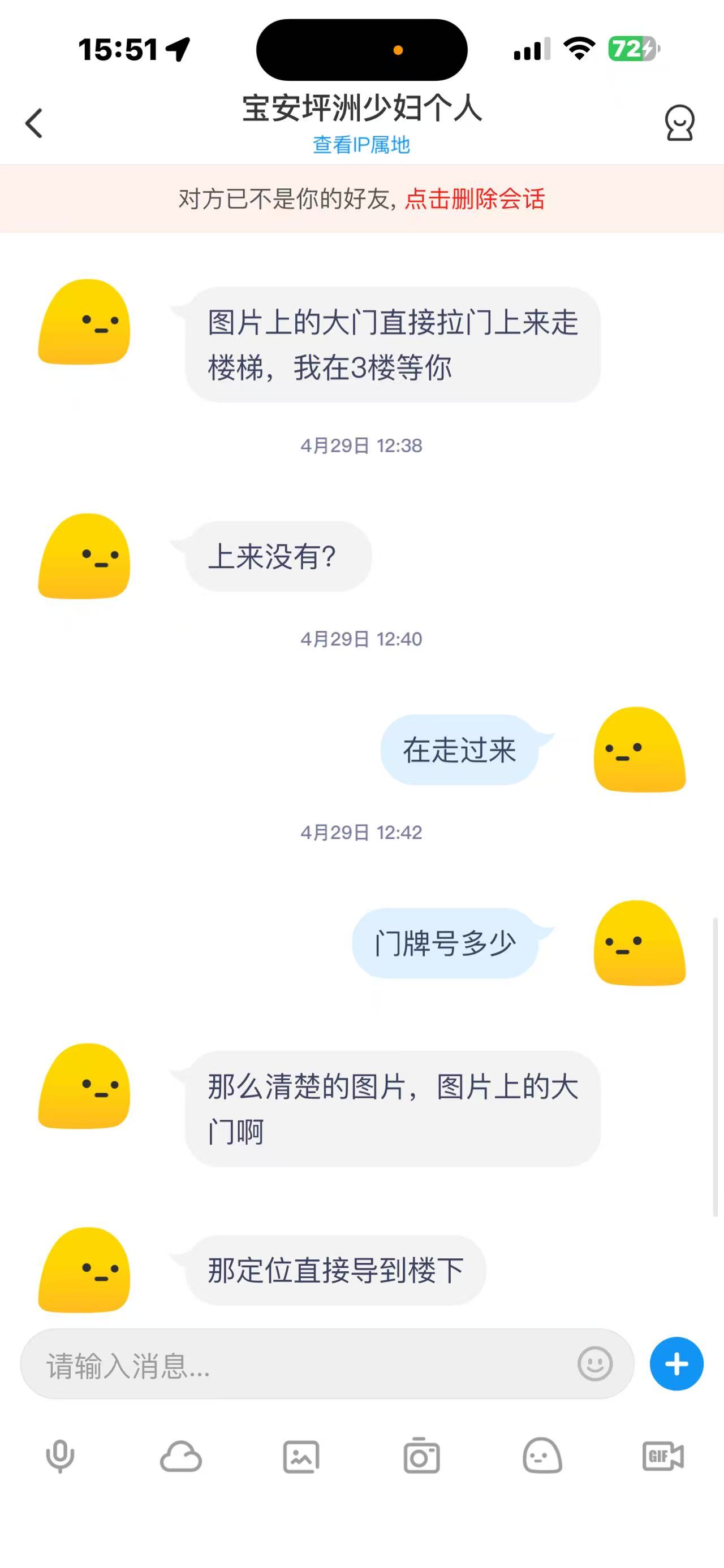Record a voice message with microphone
Image resolution: width=724 pixels, height=1568 pixels.
click(61, 1457)
